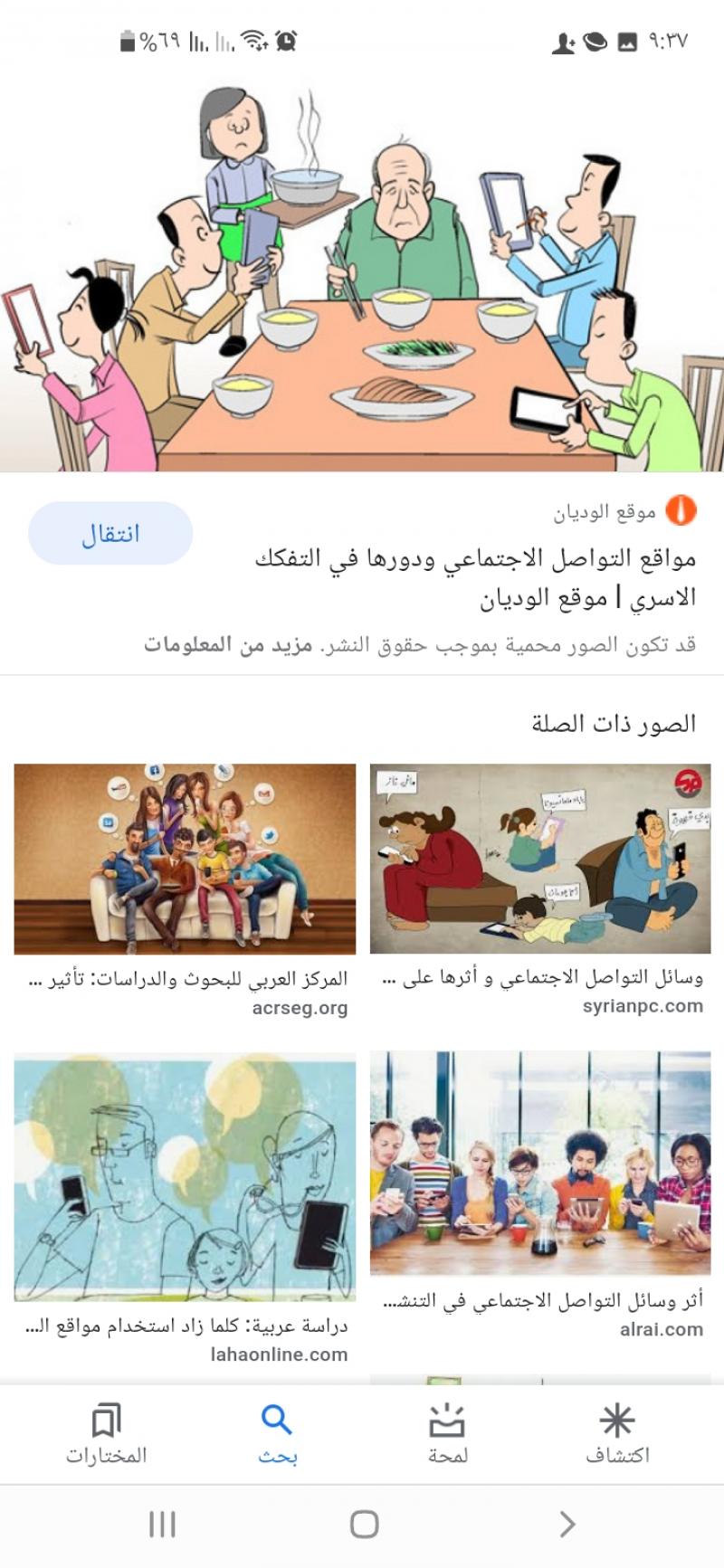724x1568 pixels.
Task: Open the related image from syrianpc.com
Action: (540, 859)
